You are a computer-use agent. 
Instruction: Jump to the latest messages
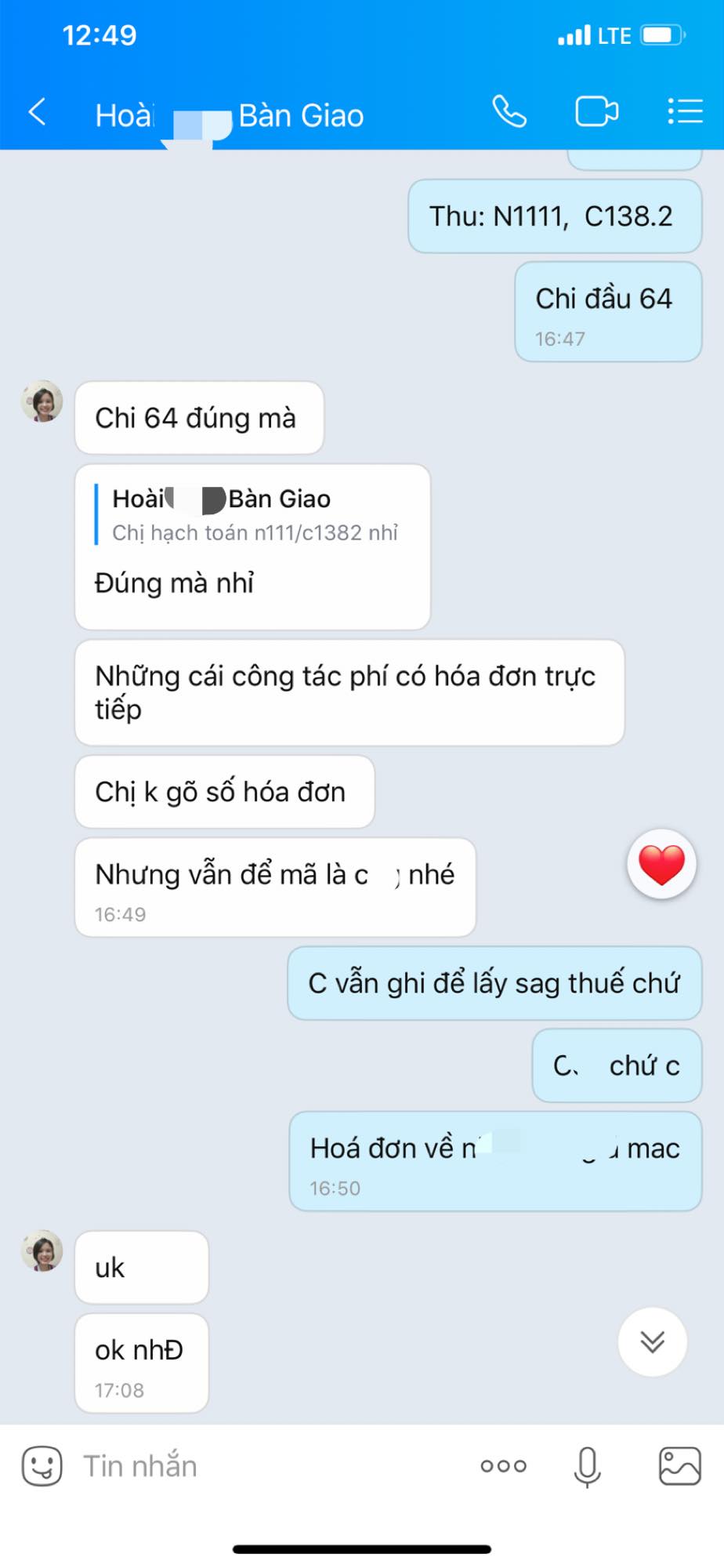click(652, 1341)
